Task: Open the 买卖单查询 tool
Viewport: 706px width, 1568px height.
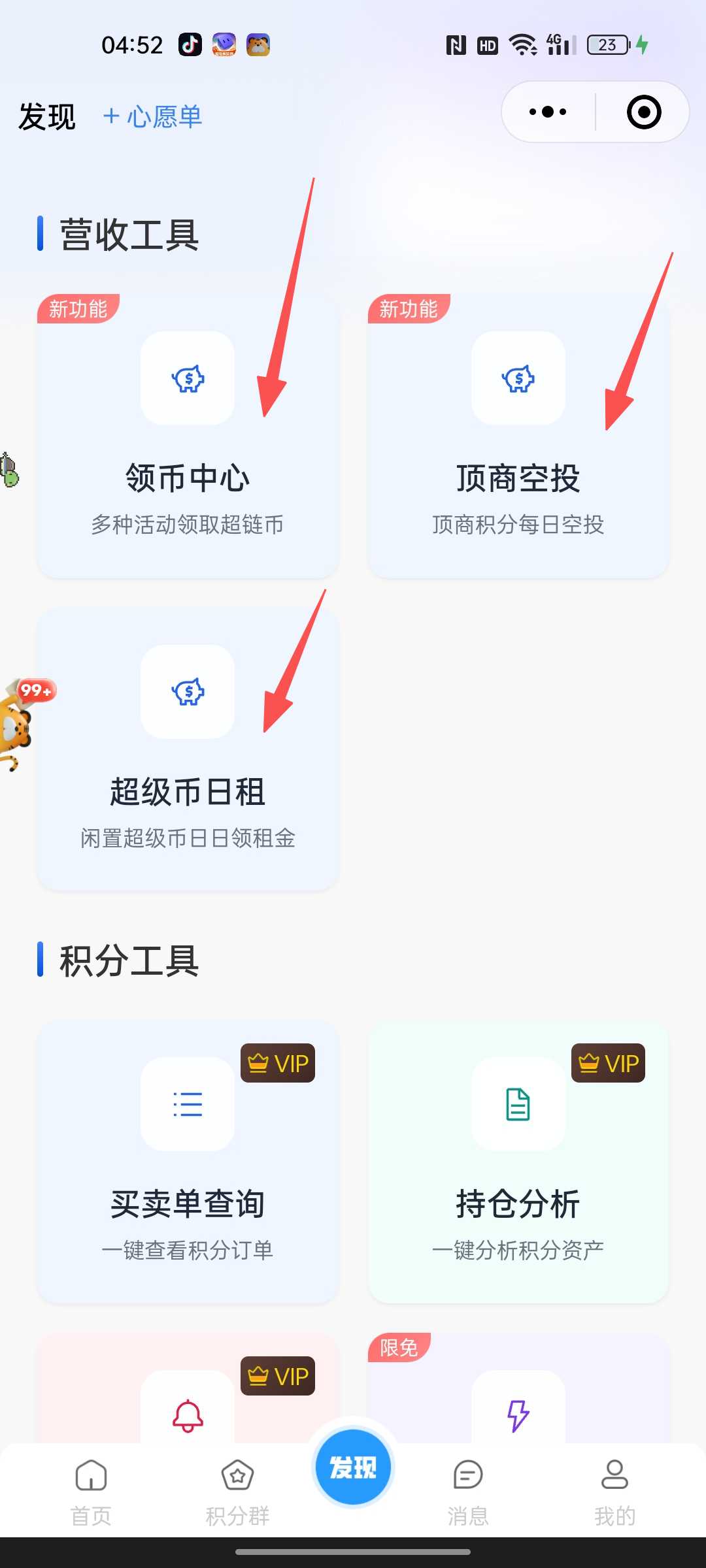Action: click(188, 1162)
